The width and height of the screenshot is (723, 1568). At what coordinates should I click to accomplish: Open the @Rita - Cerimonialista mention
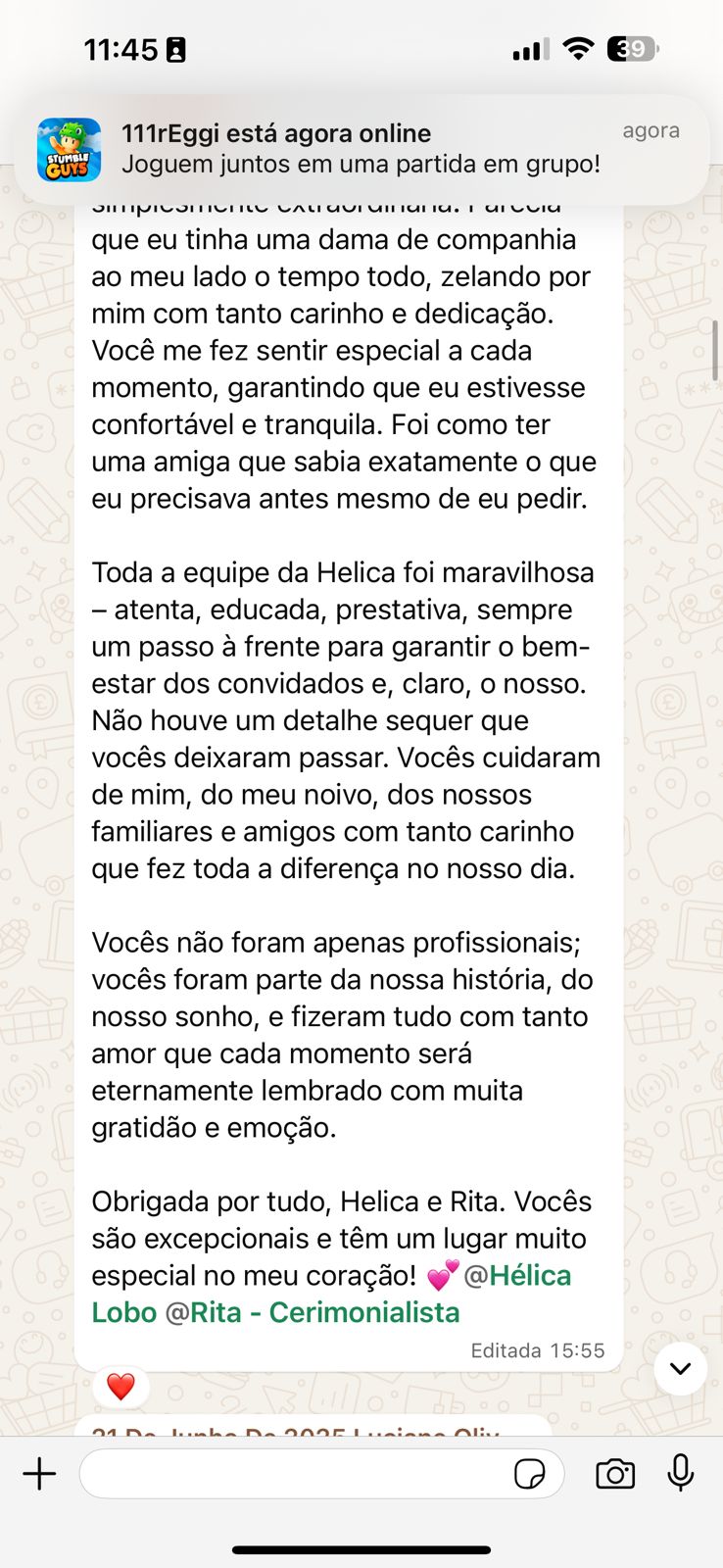point(312,1312)
